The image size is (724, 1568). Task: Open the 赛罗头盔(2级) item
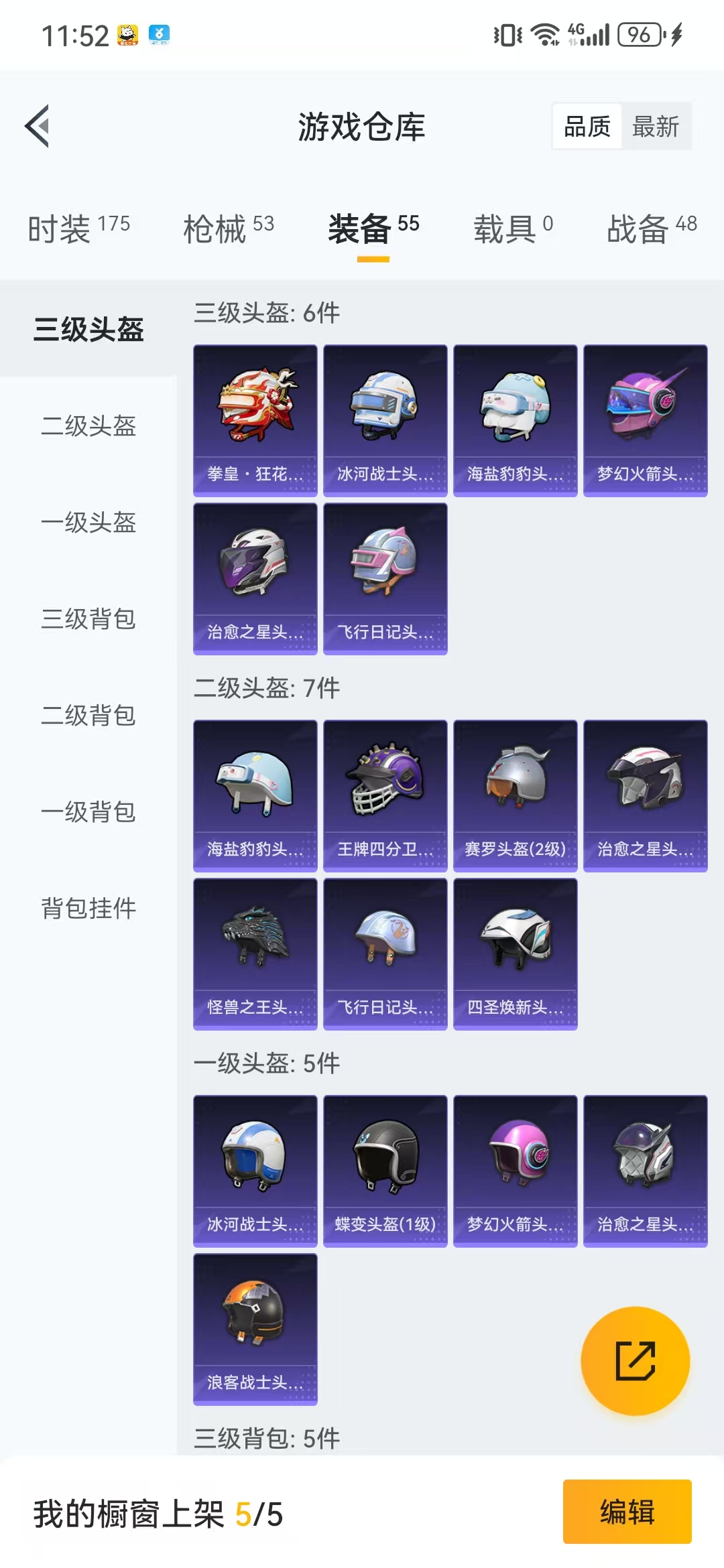coord(515,795)
